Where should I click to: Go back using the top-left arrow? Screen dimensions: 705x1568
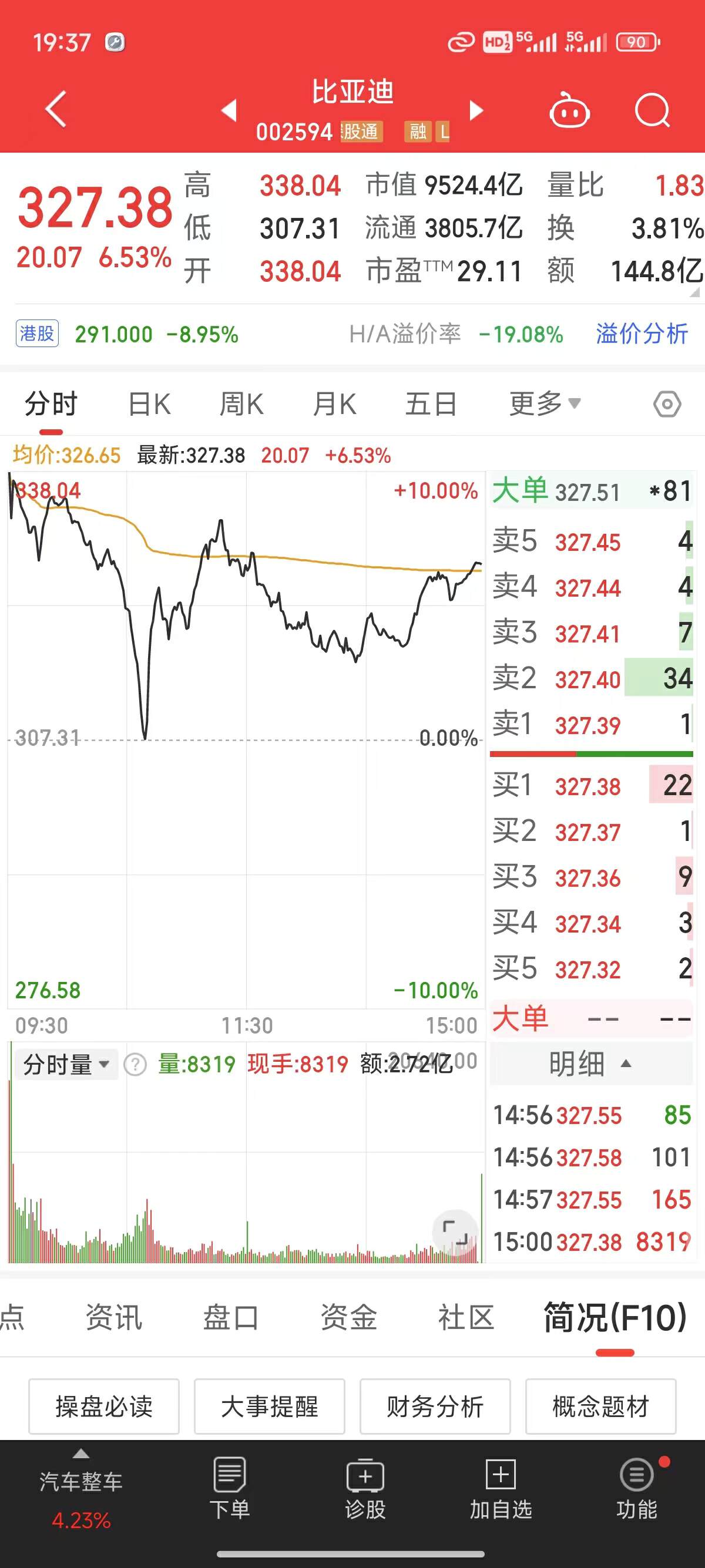pos(56,110)
